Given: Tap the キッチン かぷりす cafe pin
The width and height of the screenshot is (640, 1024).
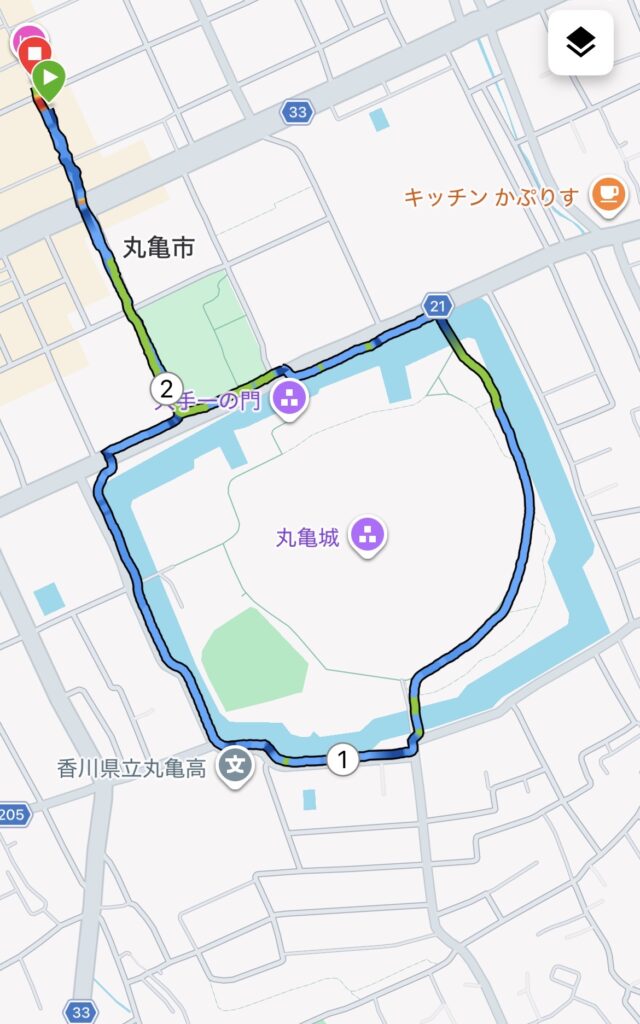Looking at the screenshot, I should pyautogui.click(x=608, y=196).
